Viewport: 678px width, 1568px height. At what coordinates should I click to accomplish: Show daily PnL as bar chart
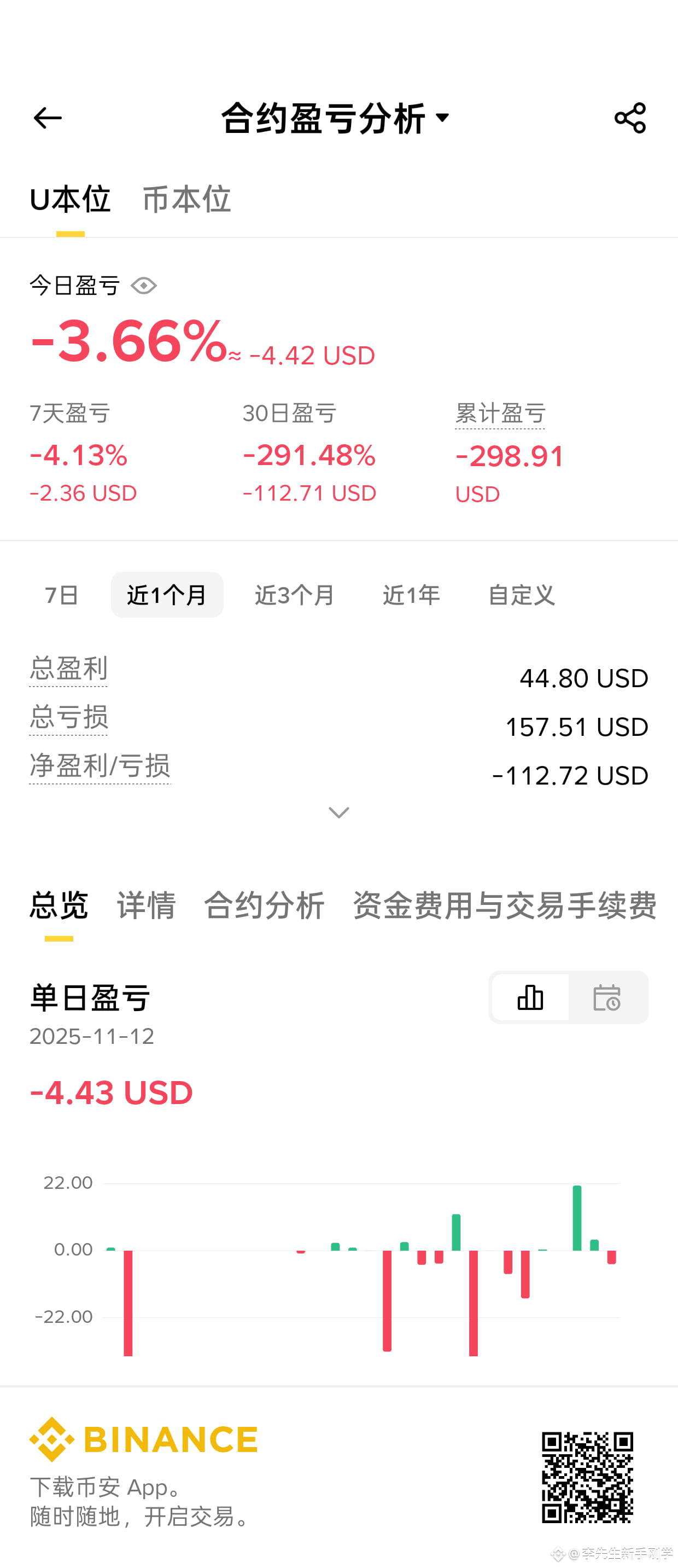[x=530, y=998]
